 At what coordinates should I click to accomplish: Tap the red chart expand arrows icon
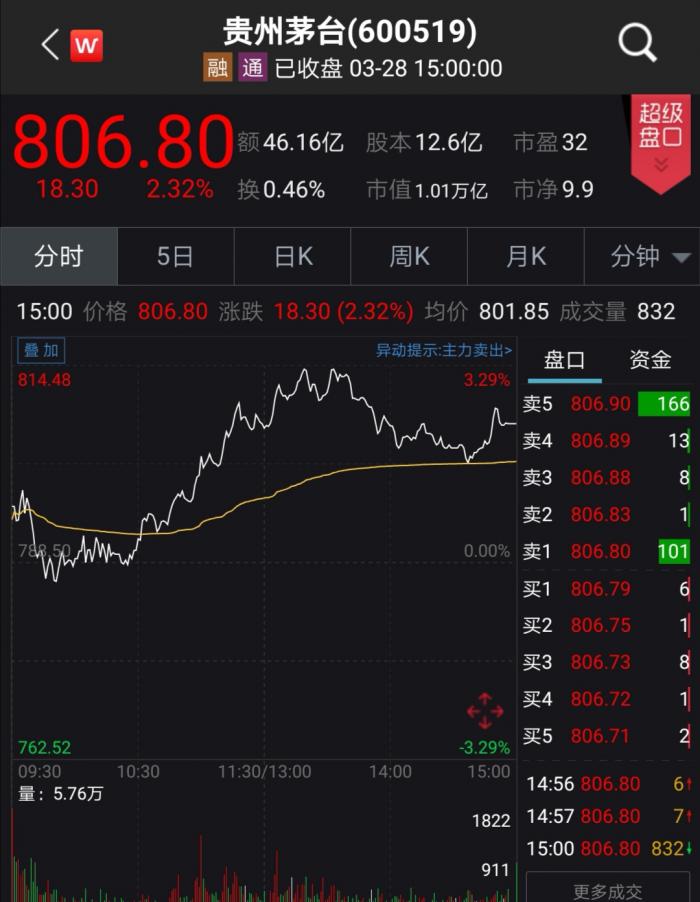tap(485, 710)
